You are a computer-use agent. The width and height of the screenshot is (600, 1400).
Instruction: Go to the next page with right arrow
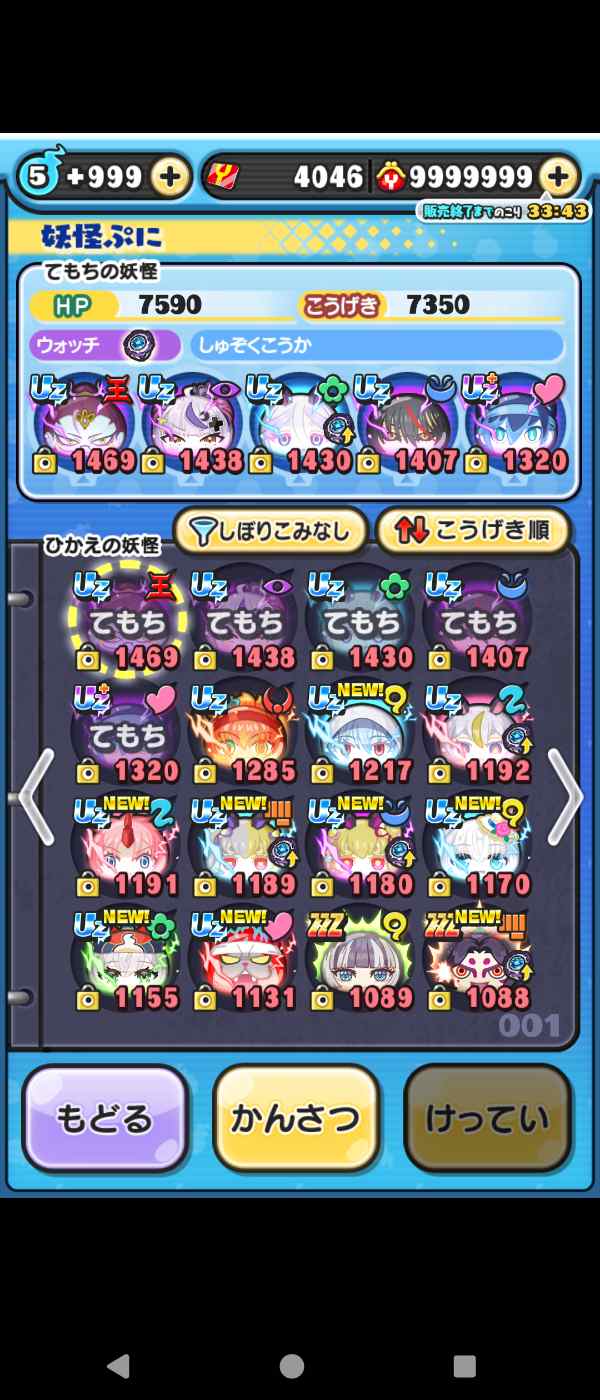pyautogui.click(x=564, y=798)
